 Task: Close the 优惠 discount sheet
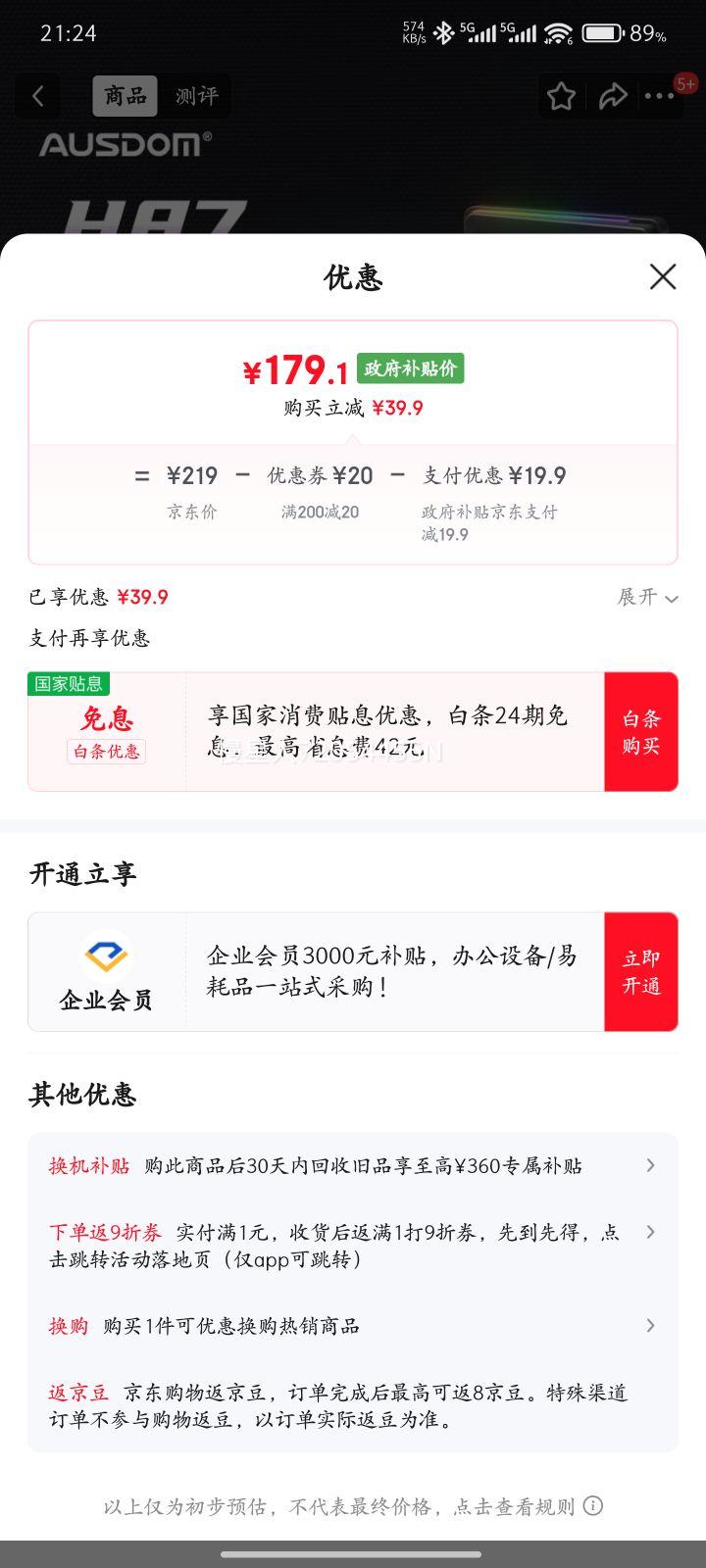coord(663,277)
